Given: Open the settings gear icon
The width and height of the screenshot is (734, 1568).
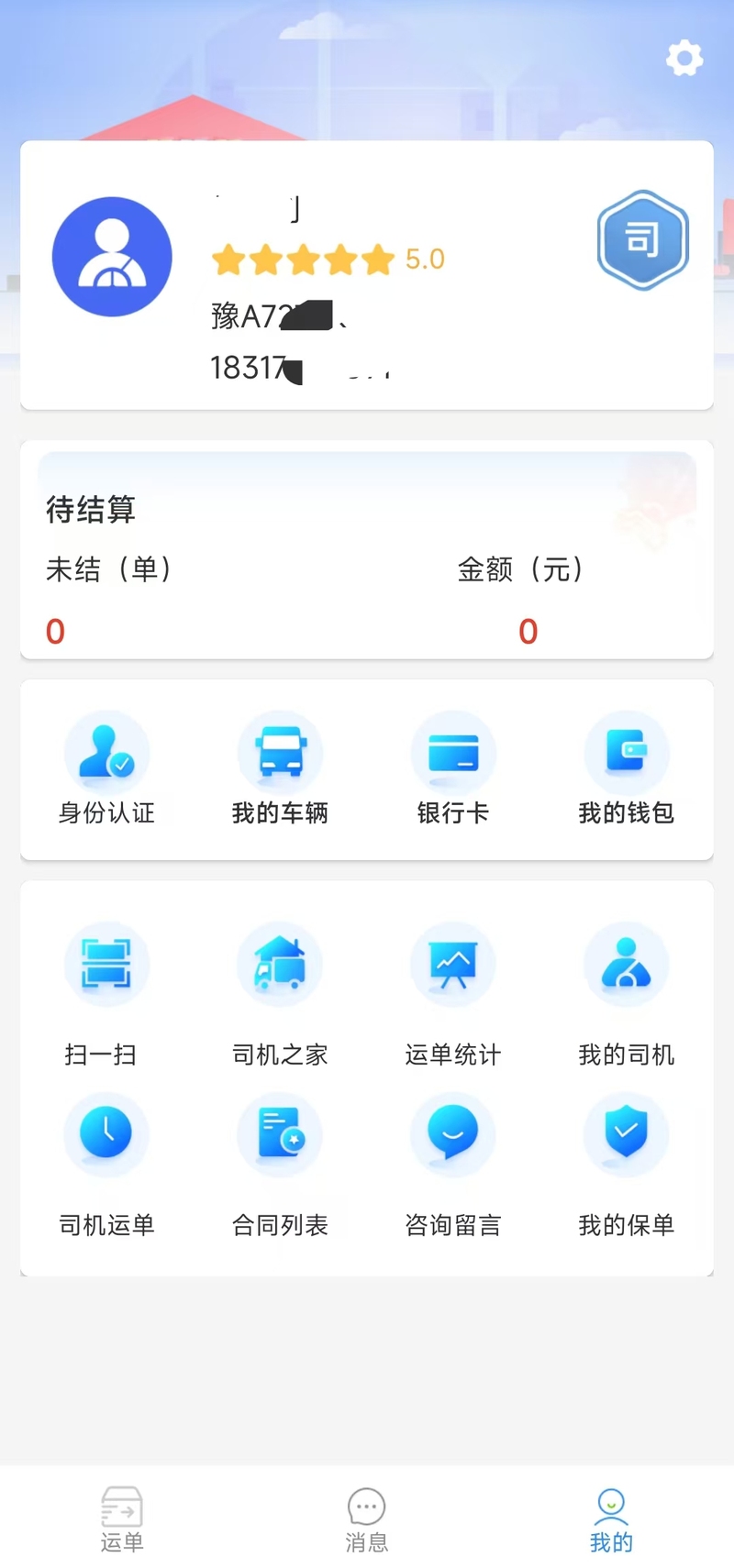Looking at the screenshot, I should (684, 59).
